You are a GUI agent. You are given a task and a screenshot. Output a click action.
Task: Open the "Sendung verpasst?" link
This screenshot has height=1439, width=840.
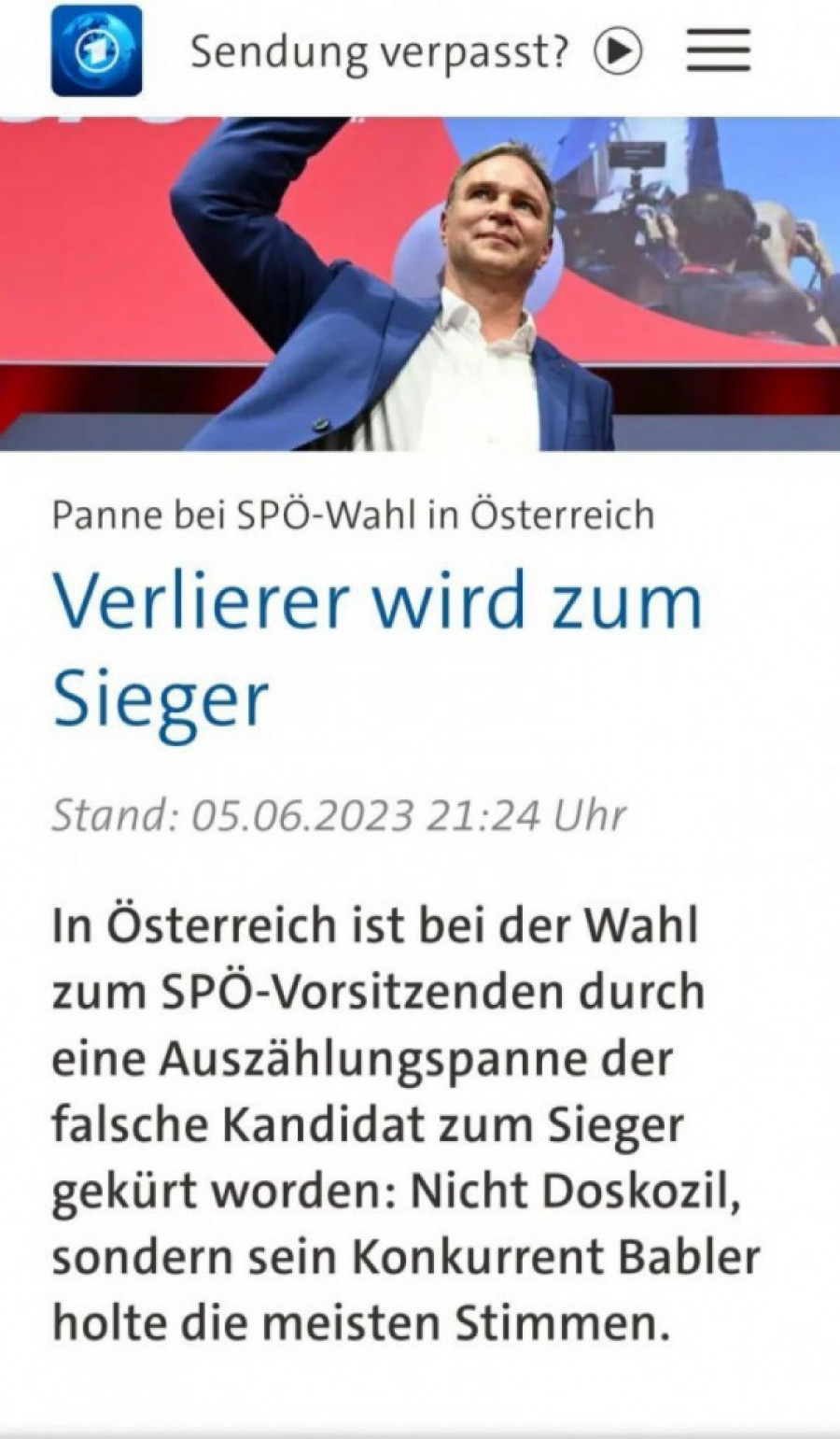[415, 51]
